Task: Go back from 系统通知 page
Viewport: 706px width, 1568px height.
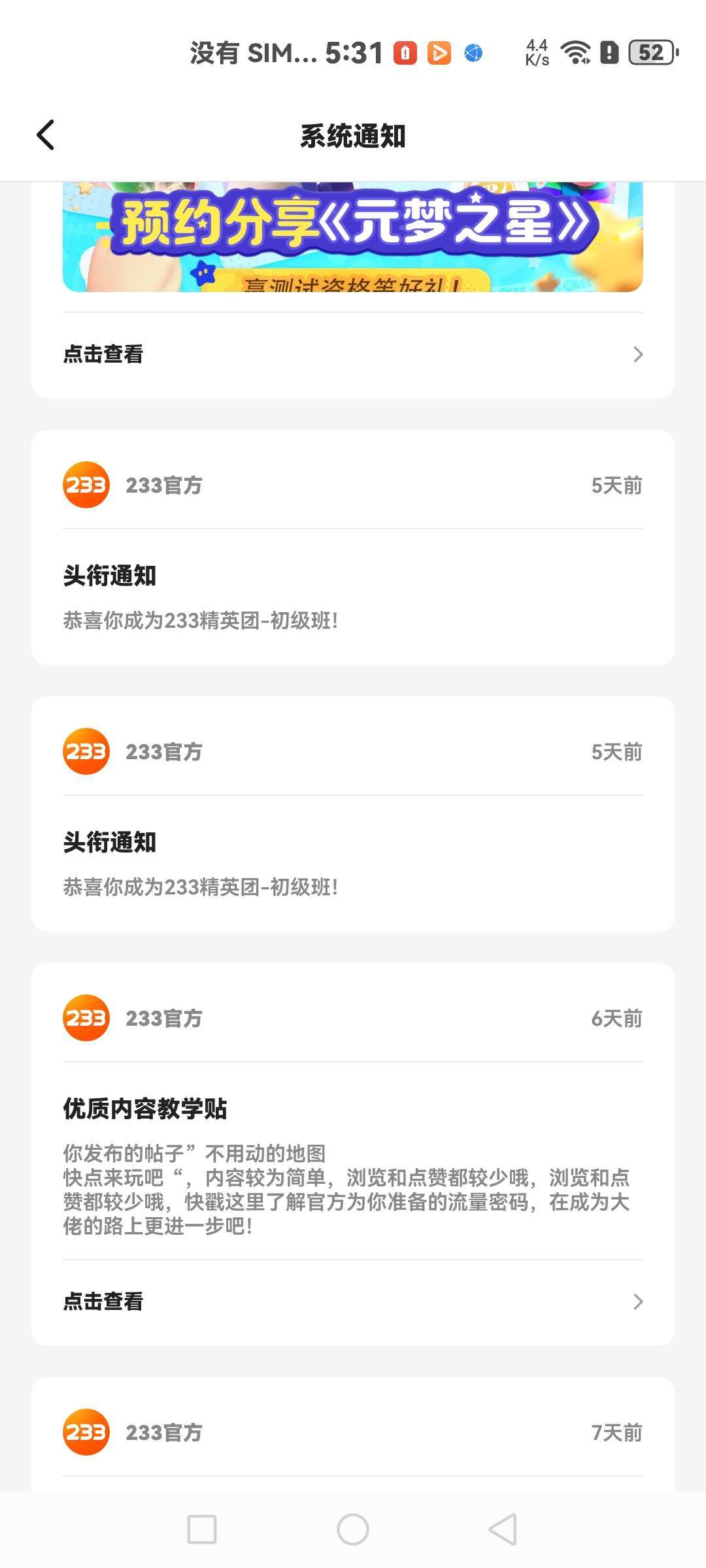Action: click(x=45, y=135)
